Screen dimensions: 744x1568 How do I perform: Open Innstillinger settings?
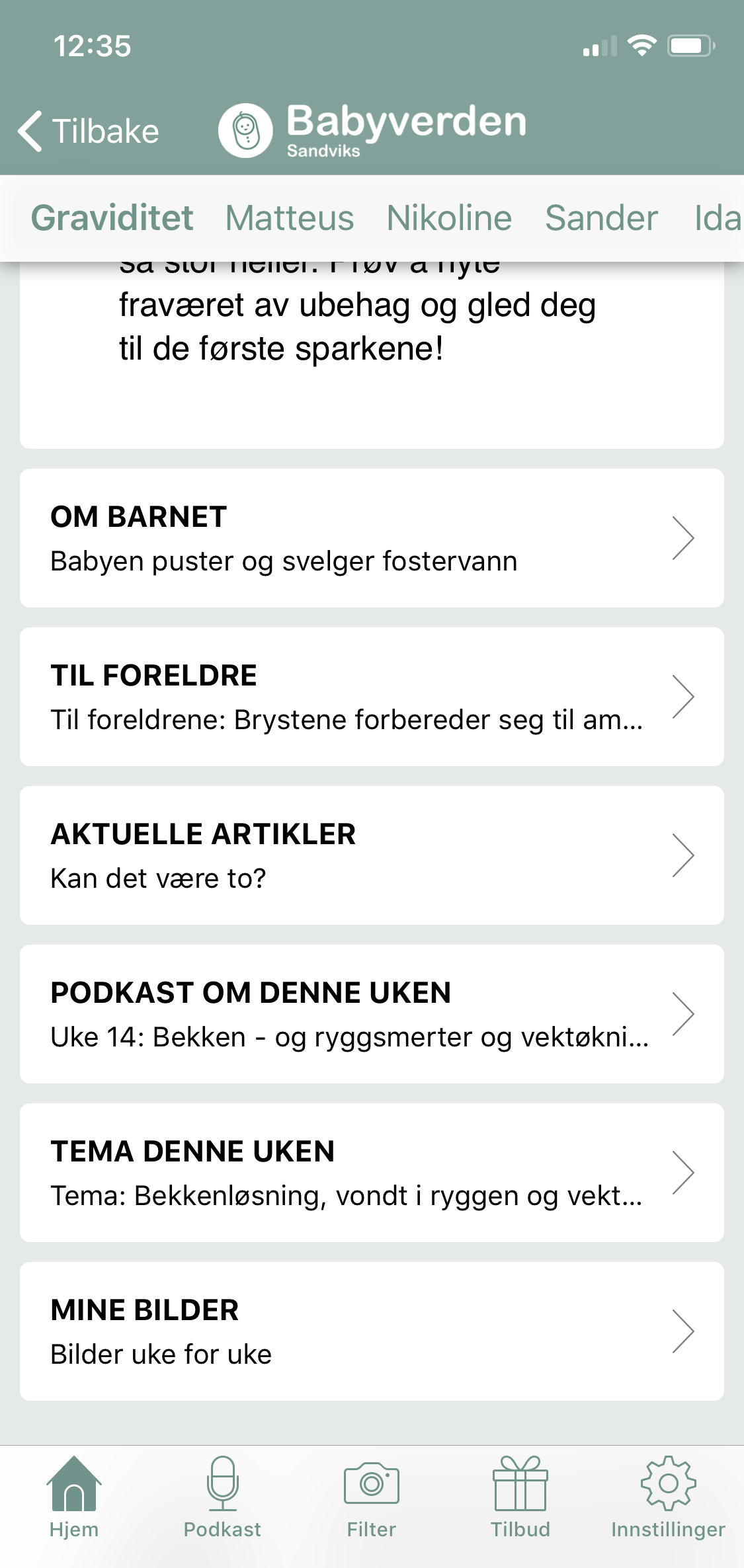point(669,1497)
